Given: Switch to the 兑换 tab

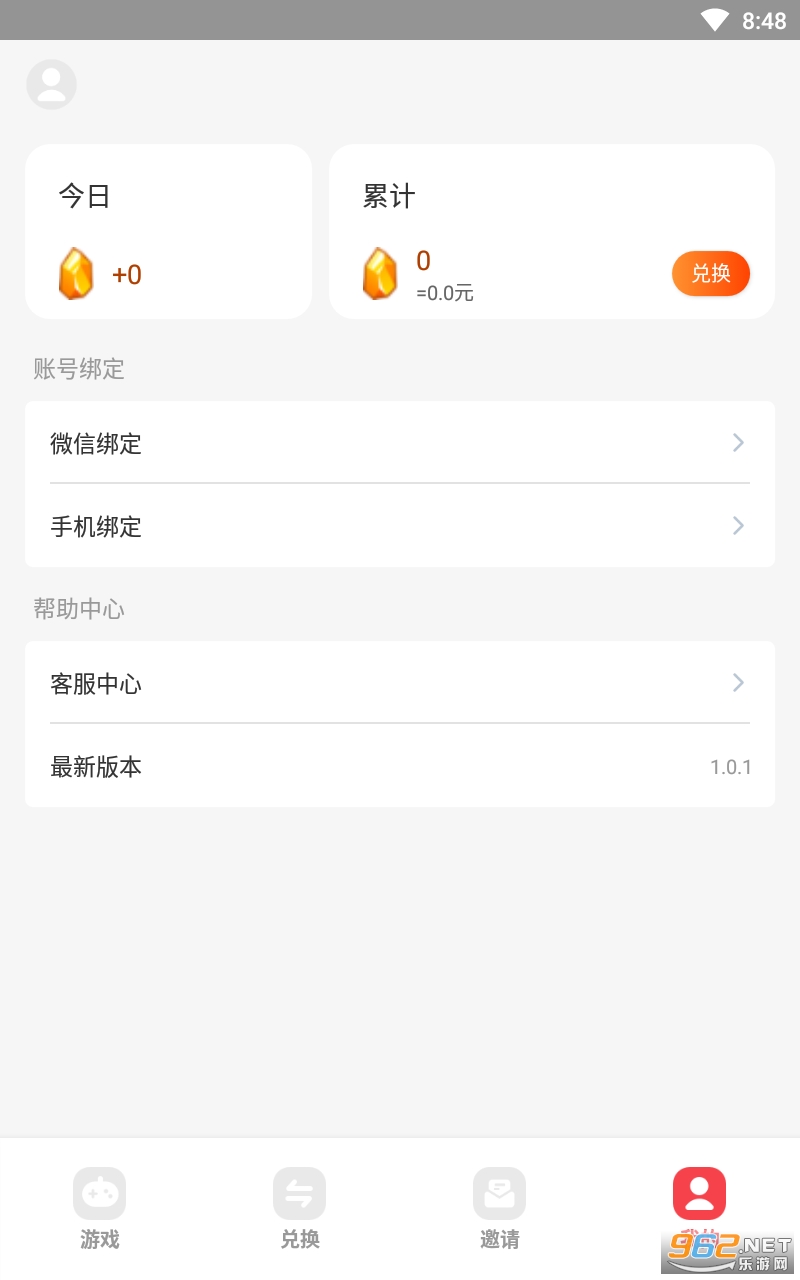Looking at the screenshot, I should pyautogui.click(x=299, y=1207).
